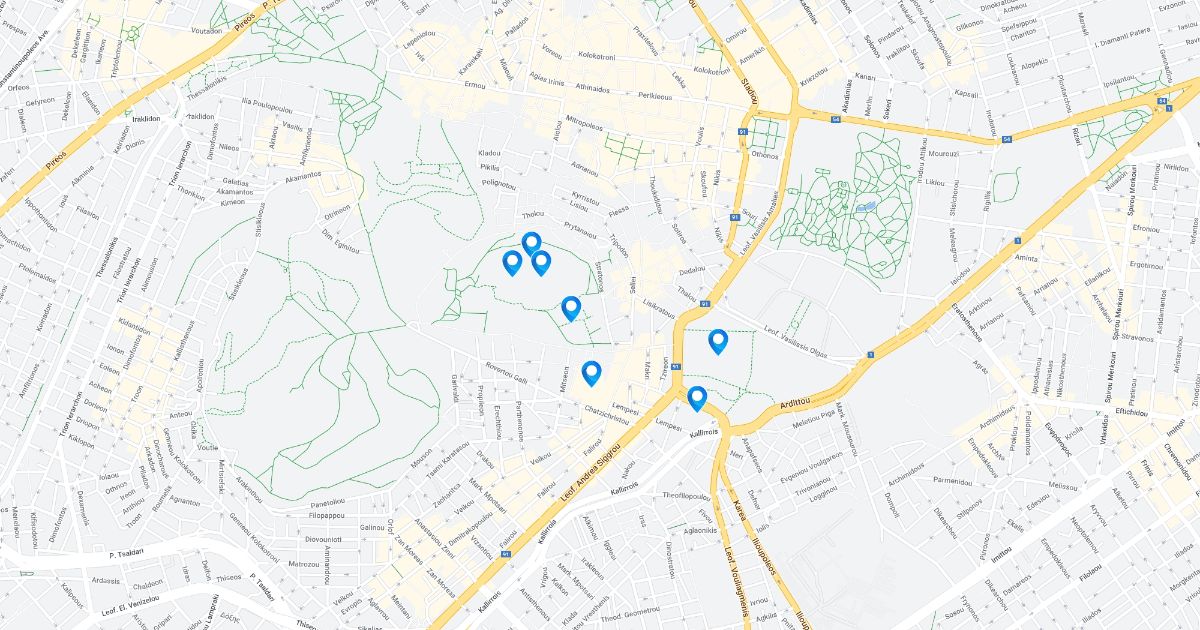The width and height of the screenshot is (1200, 630).
Task: Tap the pin at the Kallirrois–Arditou junction
Action: click(697, 398)
